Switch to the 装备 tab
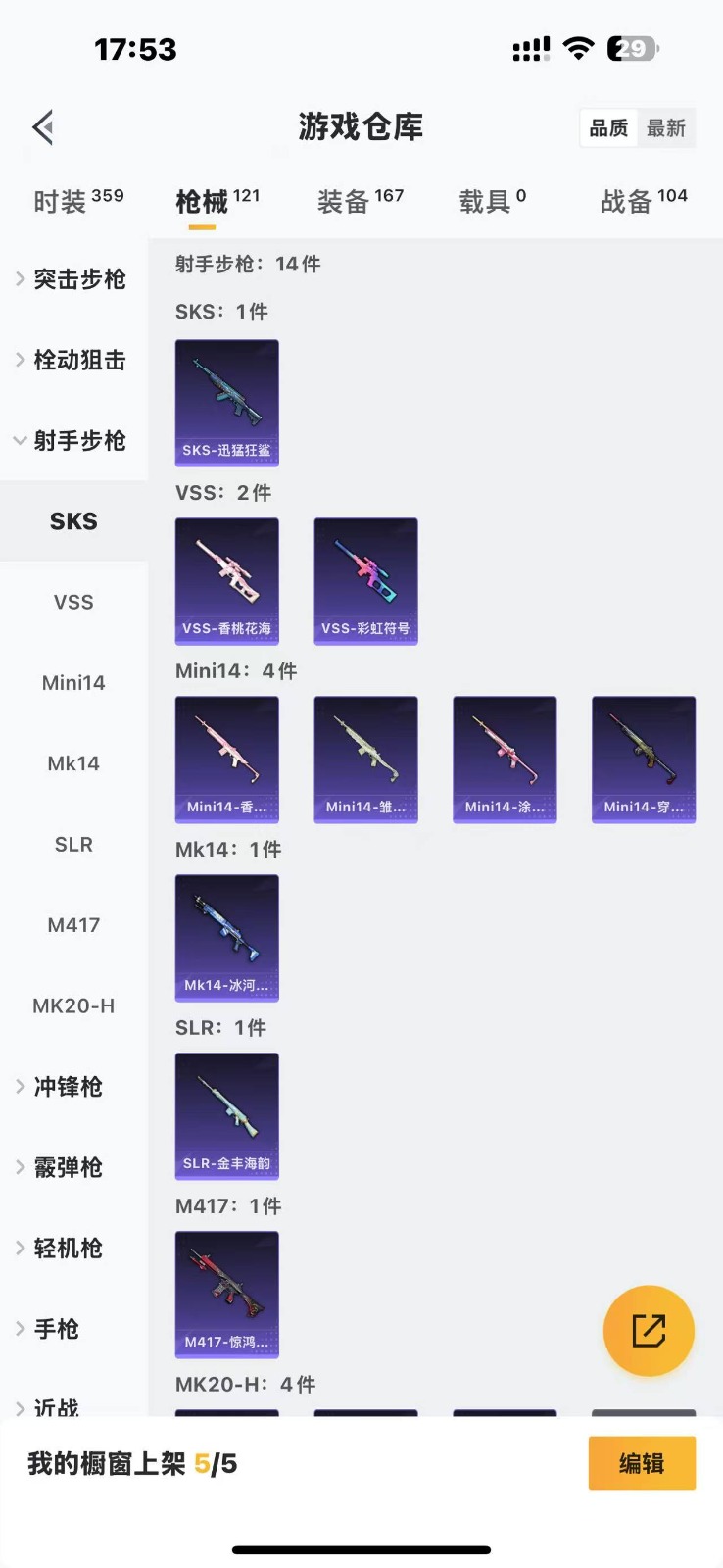Image resolution: width=723 pixels, height=1568 pixels. [360, 201]
